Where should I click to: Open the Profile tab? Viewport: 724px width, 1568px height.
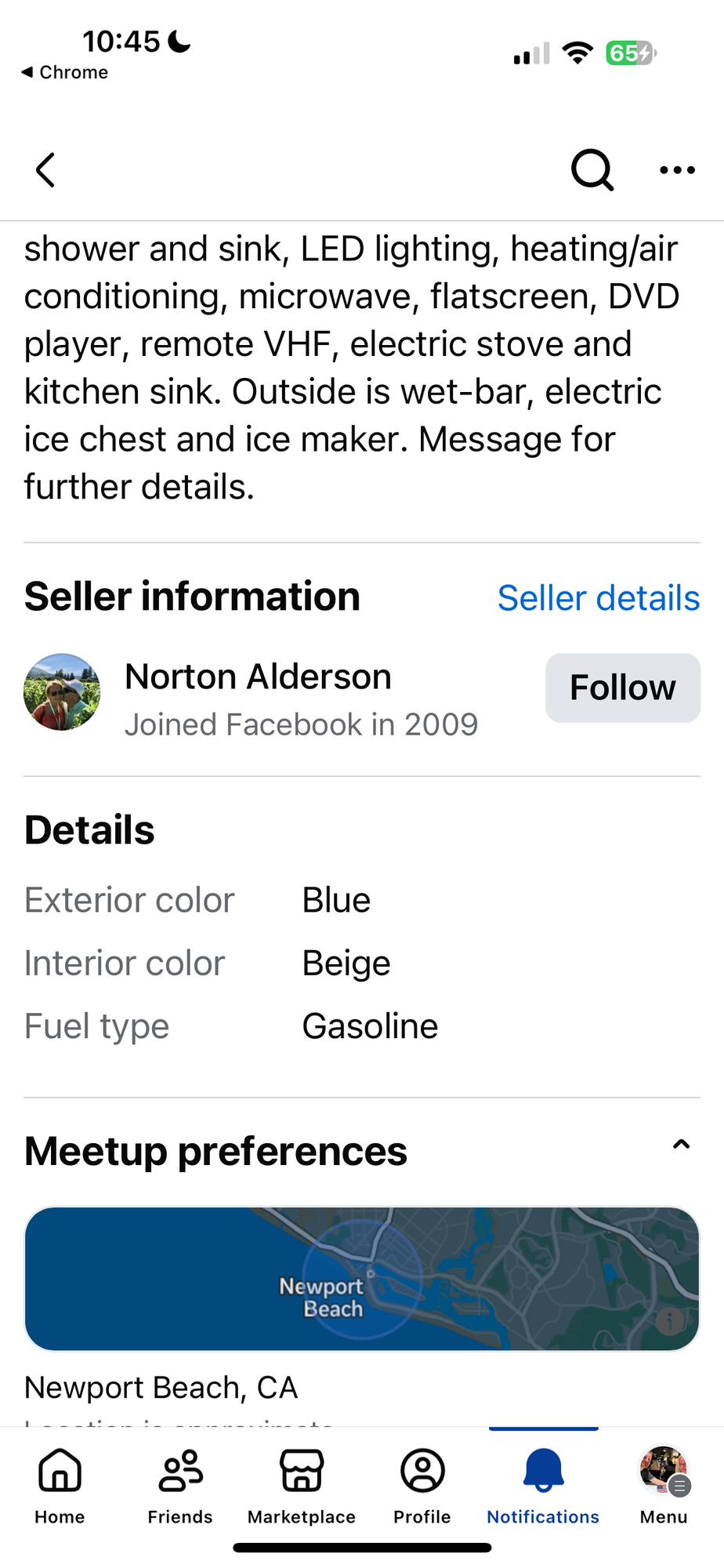[422, 1484]
